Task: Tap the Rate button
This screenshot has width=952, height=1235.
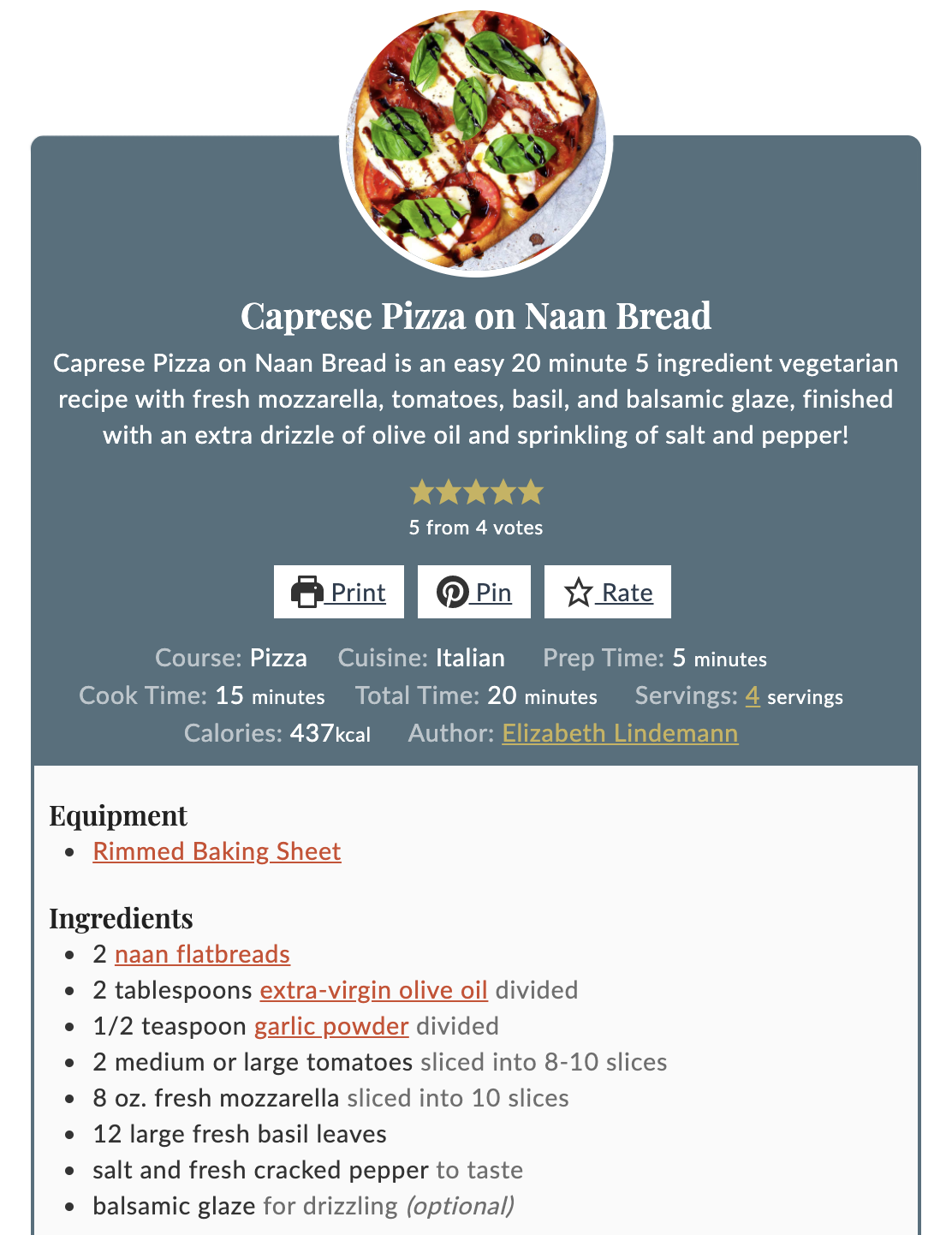Action: [608, 592]
